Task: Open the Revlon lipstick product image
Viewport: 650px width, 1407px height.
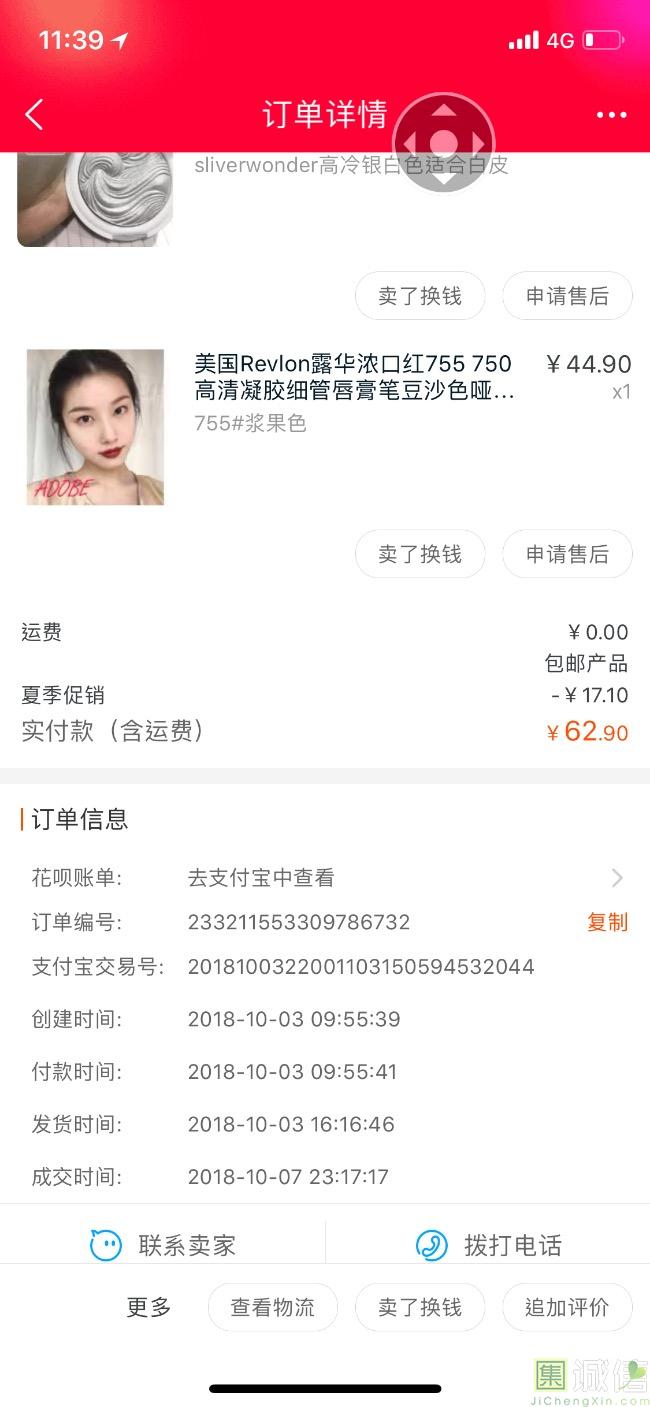Action: pos(95,427)
